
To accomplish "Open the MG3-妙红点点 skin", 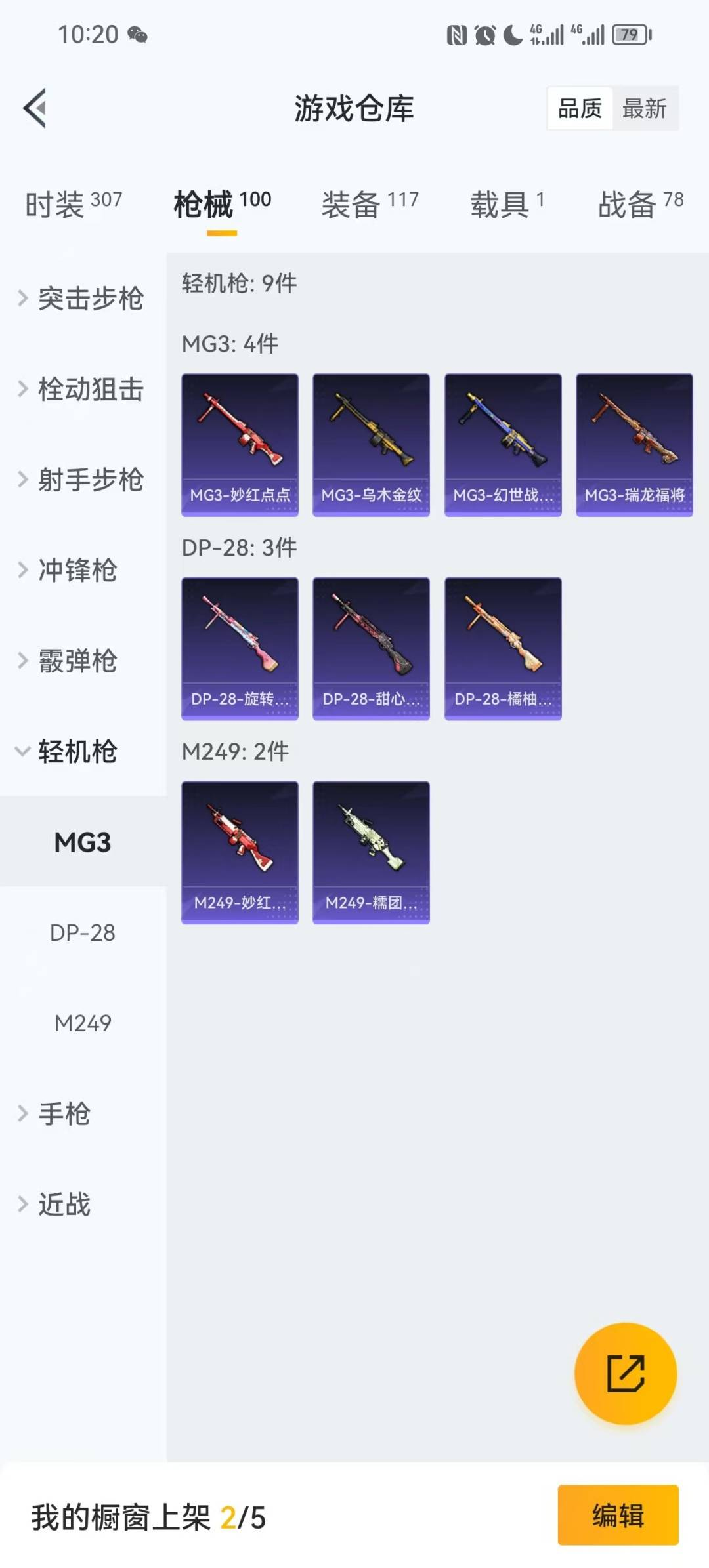I will (240, 445).
